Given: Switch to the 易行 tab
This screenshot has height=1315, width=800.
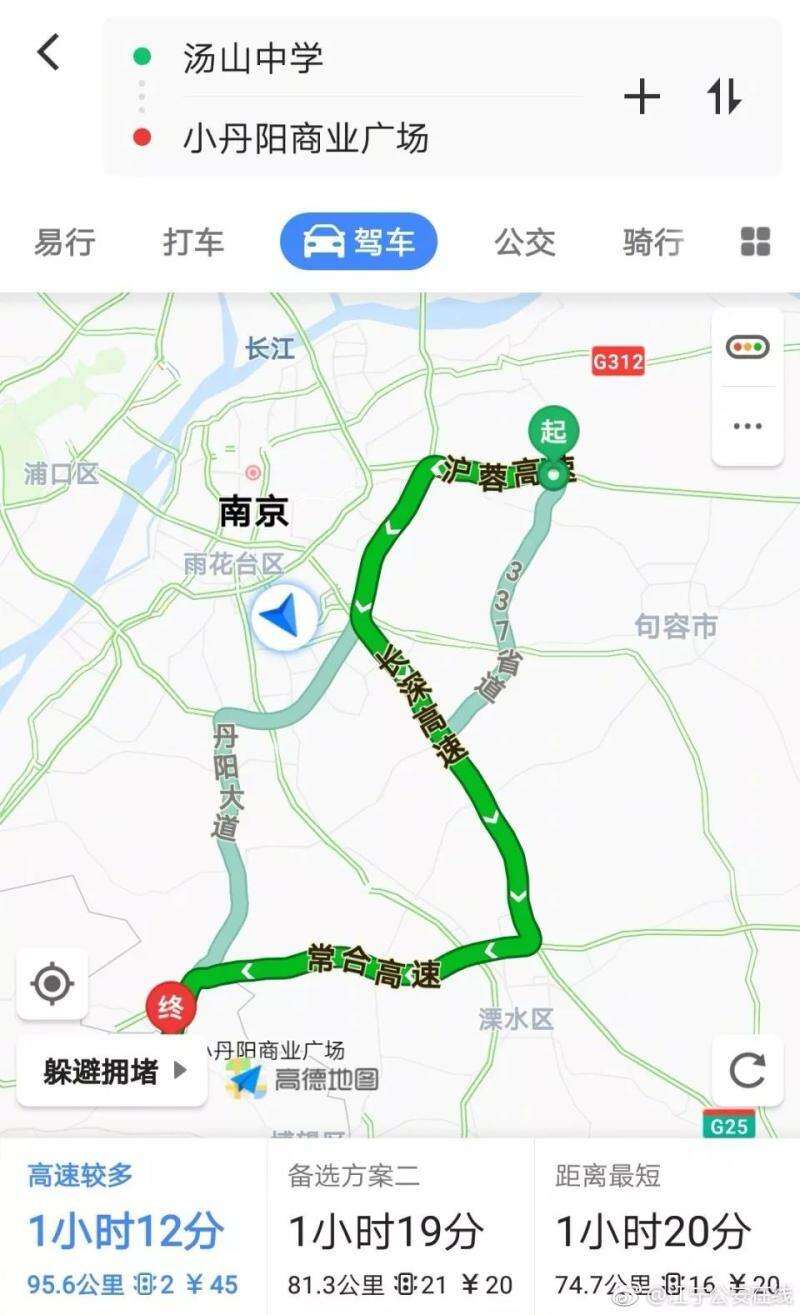Looking at the screenshot, I should tap(64, 242).
